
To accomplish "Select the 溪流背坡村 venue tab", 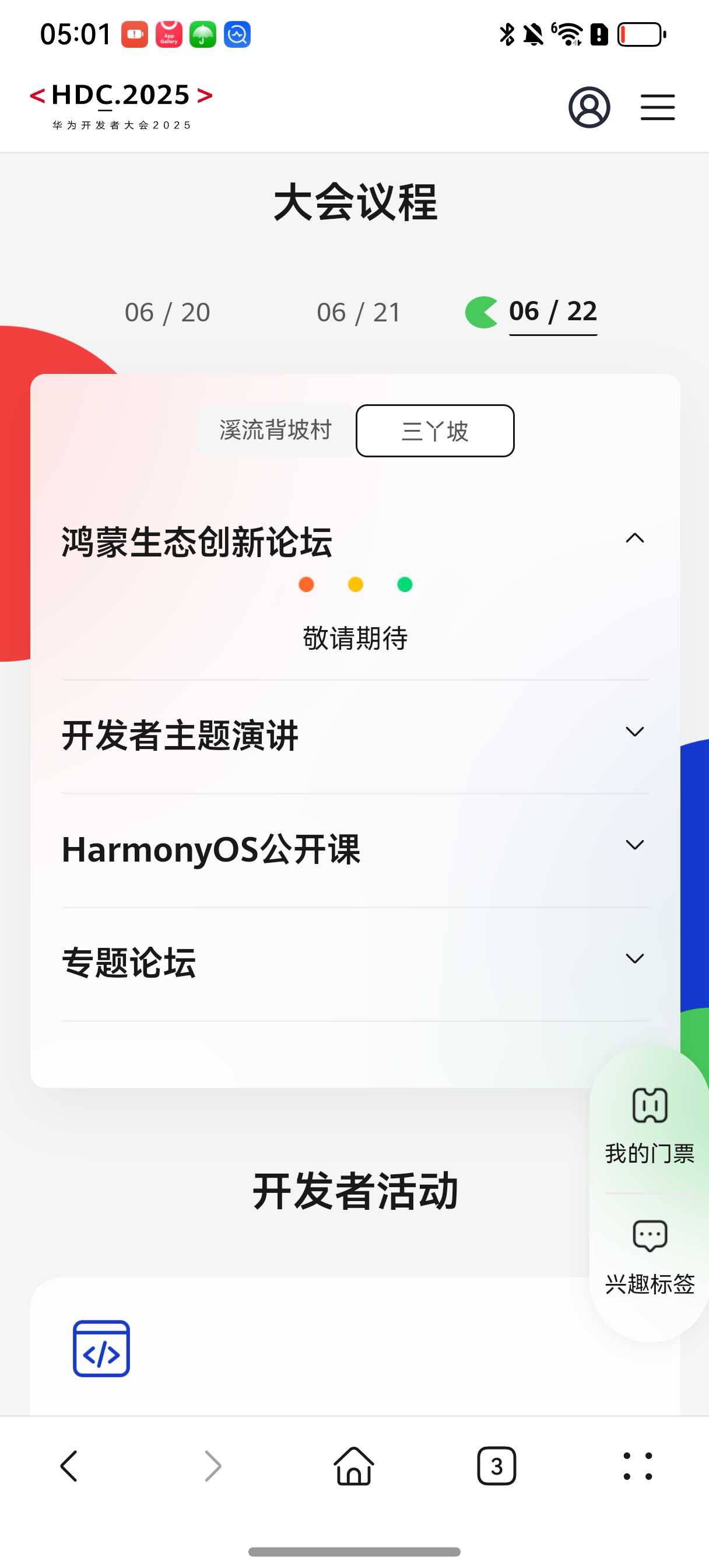I will point(276,430).
